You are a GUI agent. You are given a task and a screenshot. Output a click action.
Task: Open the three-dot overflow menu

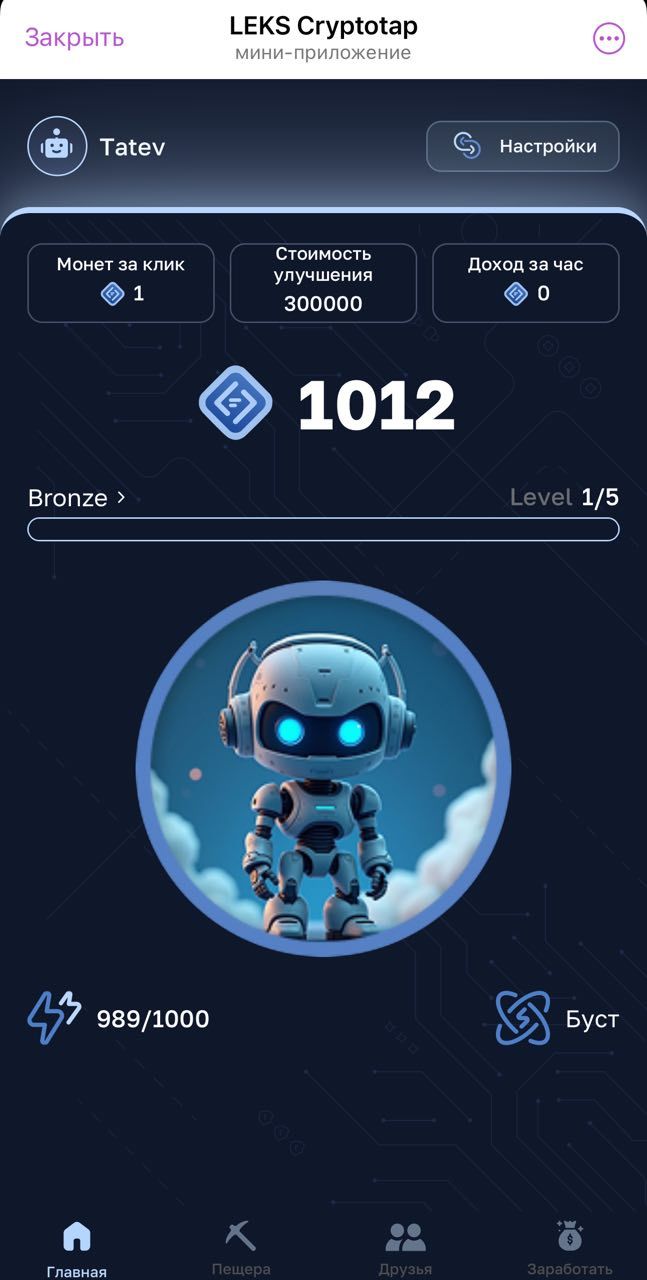coord(609,39)
